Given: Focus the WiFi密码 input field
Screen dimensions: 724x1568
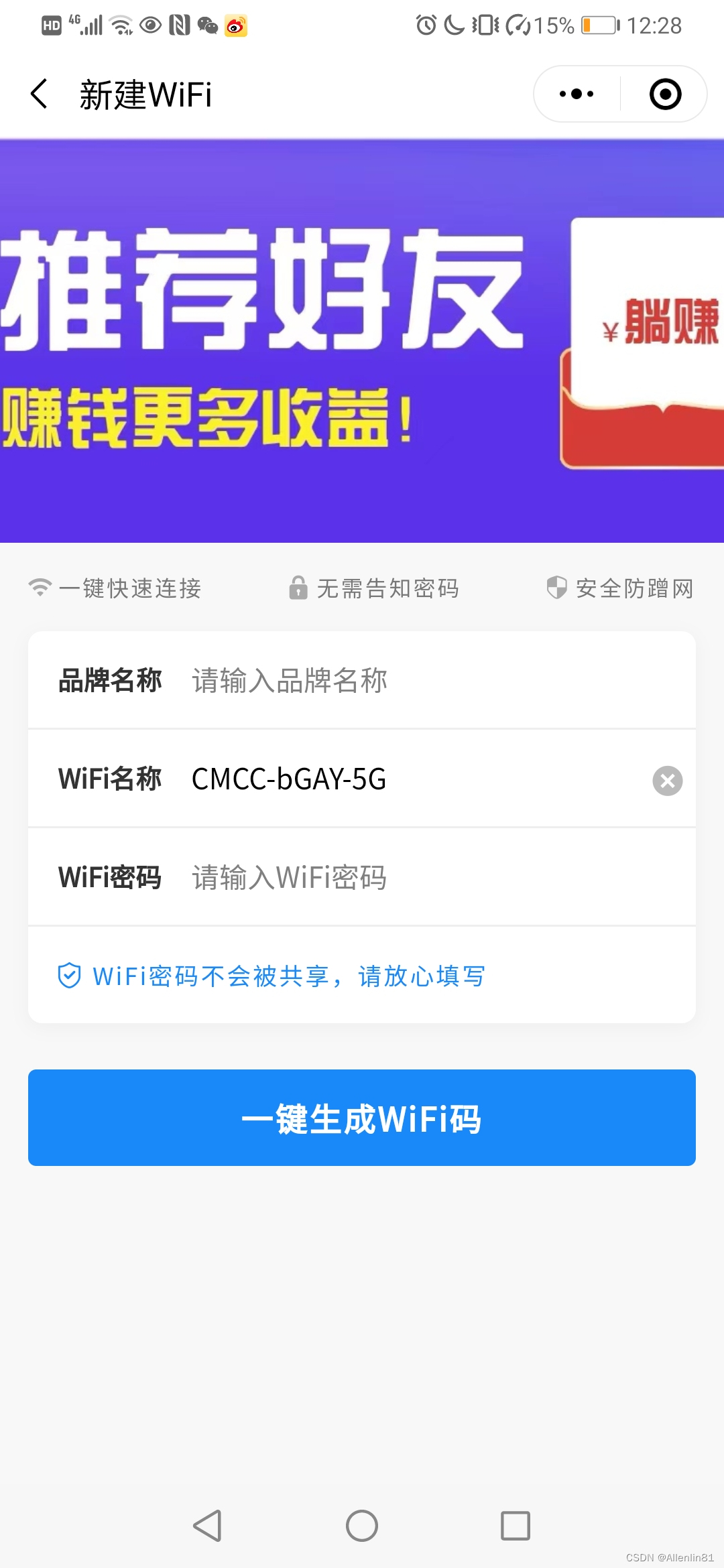Looking at the screenshot, I should tap(429, 877).
